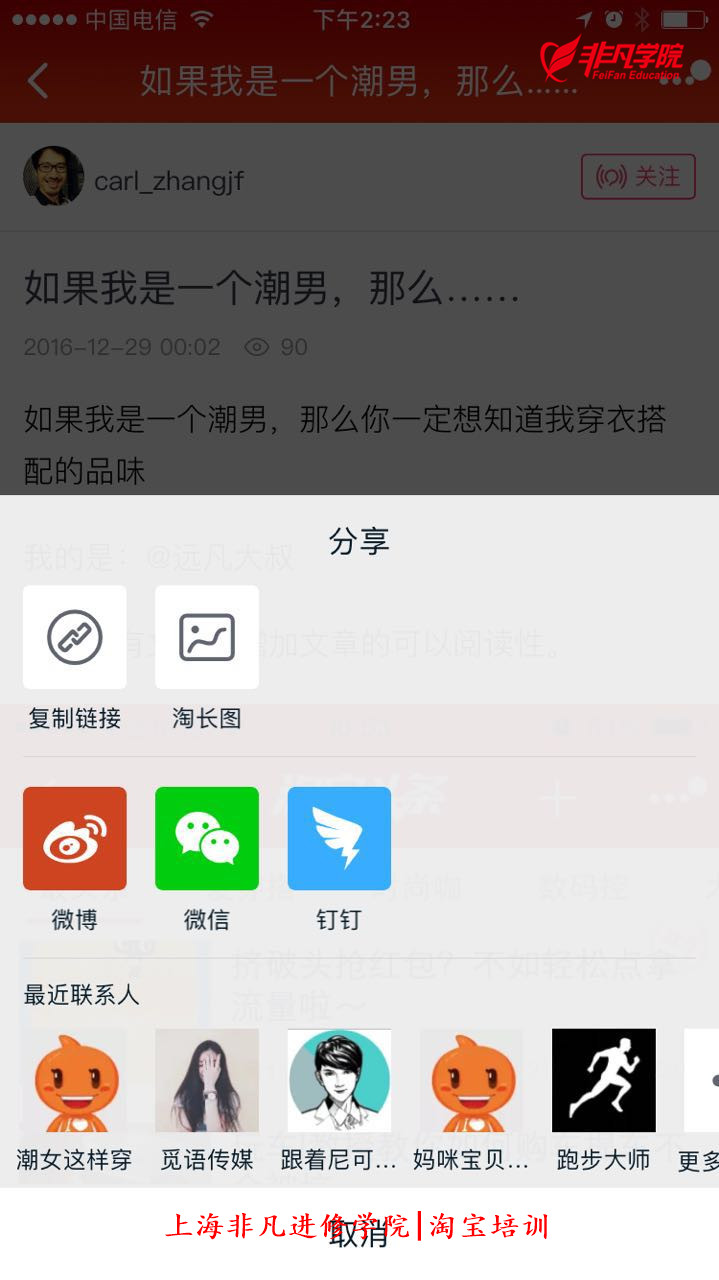Send to recent contact 觅语传媒

207,1080
